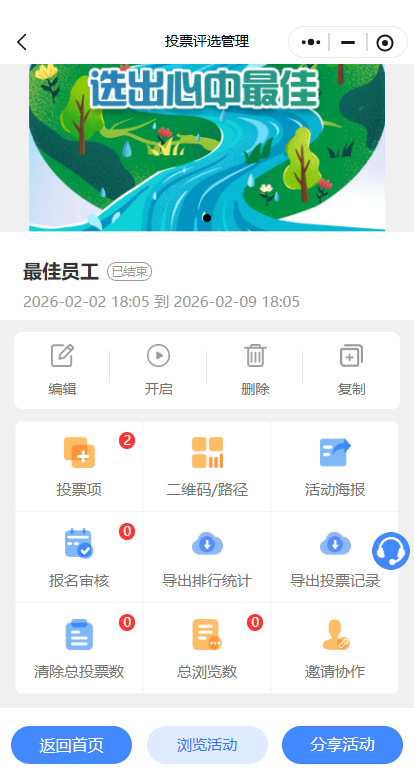Viewport: 414px width, 780px height.
Task: Open 投票项 vote items
Action: (x=79, y=467)
